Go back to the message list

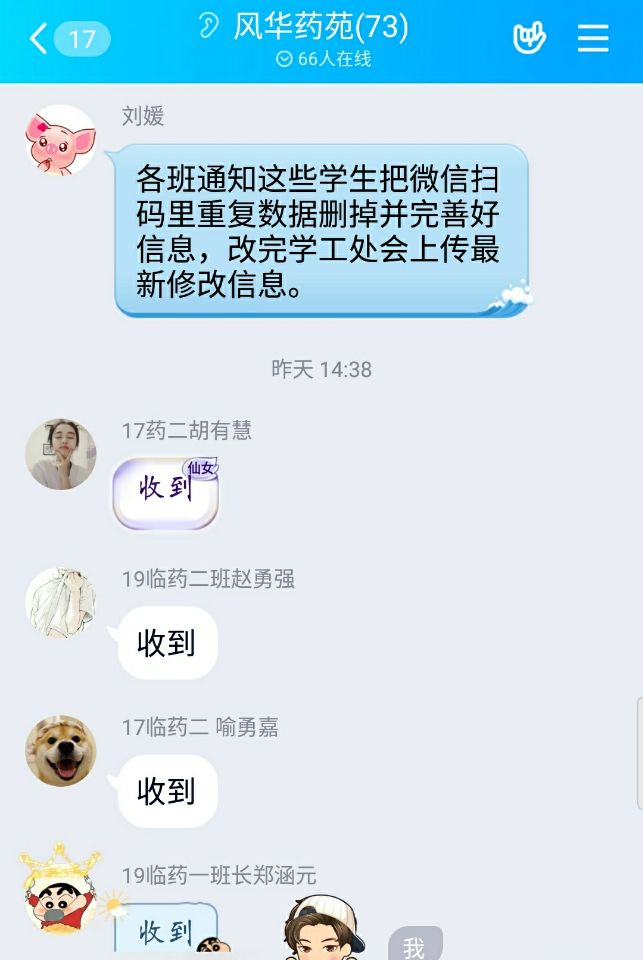(x=40, y=39)
